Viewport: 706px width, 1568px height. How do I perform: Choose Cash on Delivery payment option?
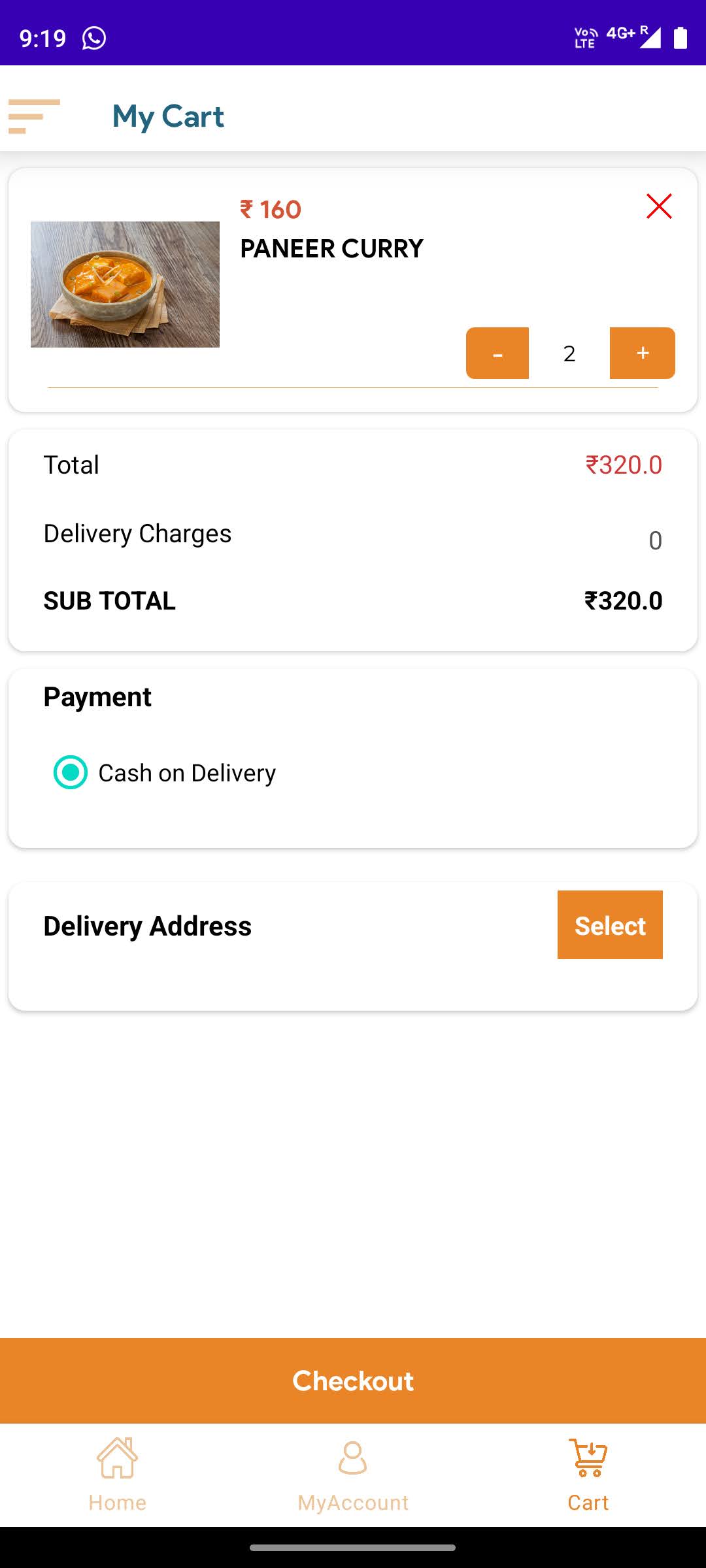pyautogui.click(x=165, y=773)
